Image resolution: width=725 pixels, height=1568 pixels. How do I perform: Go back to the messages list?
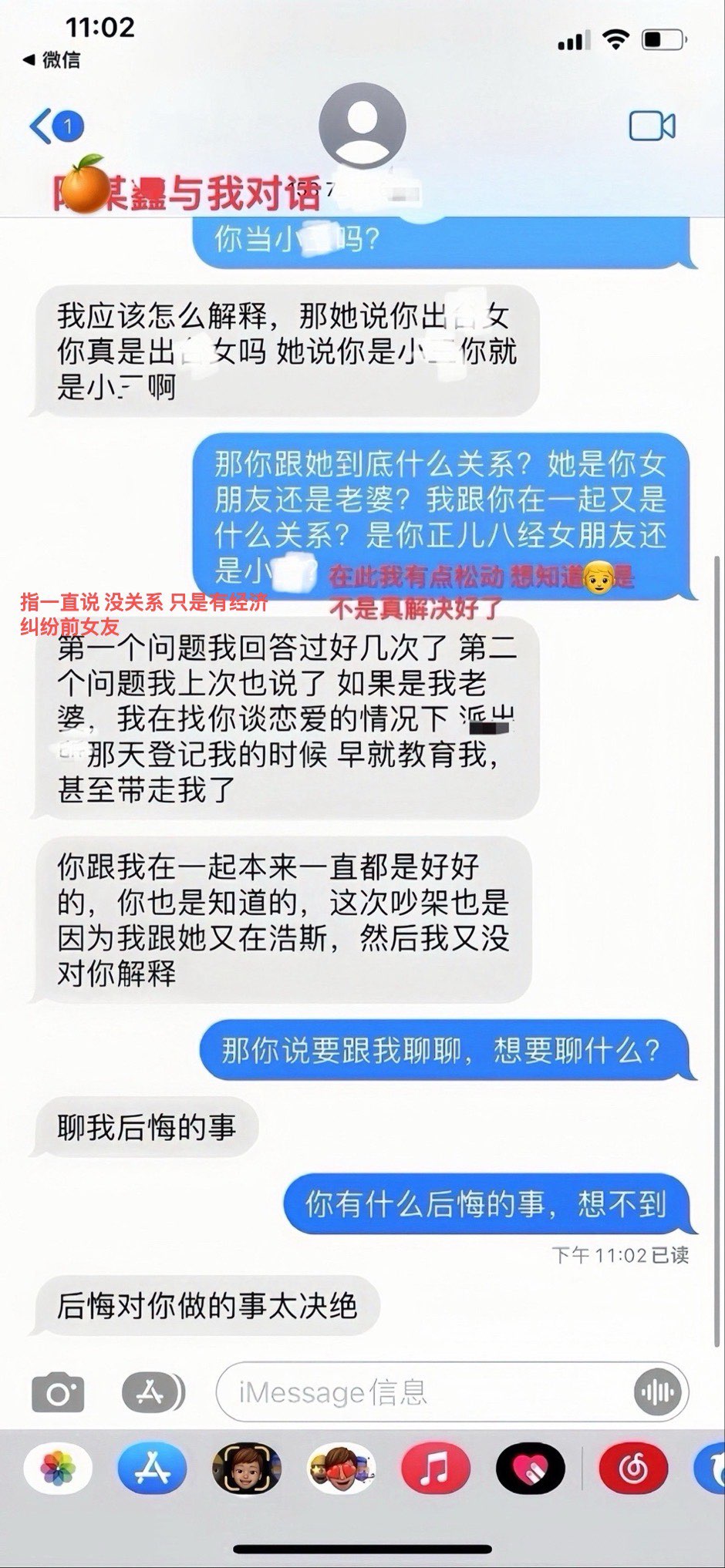click(x=54, y=126)
